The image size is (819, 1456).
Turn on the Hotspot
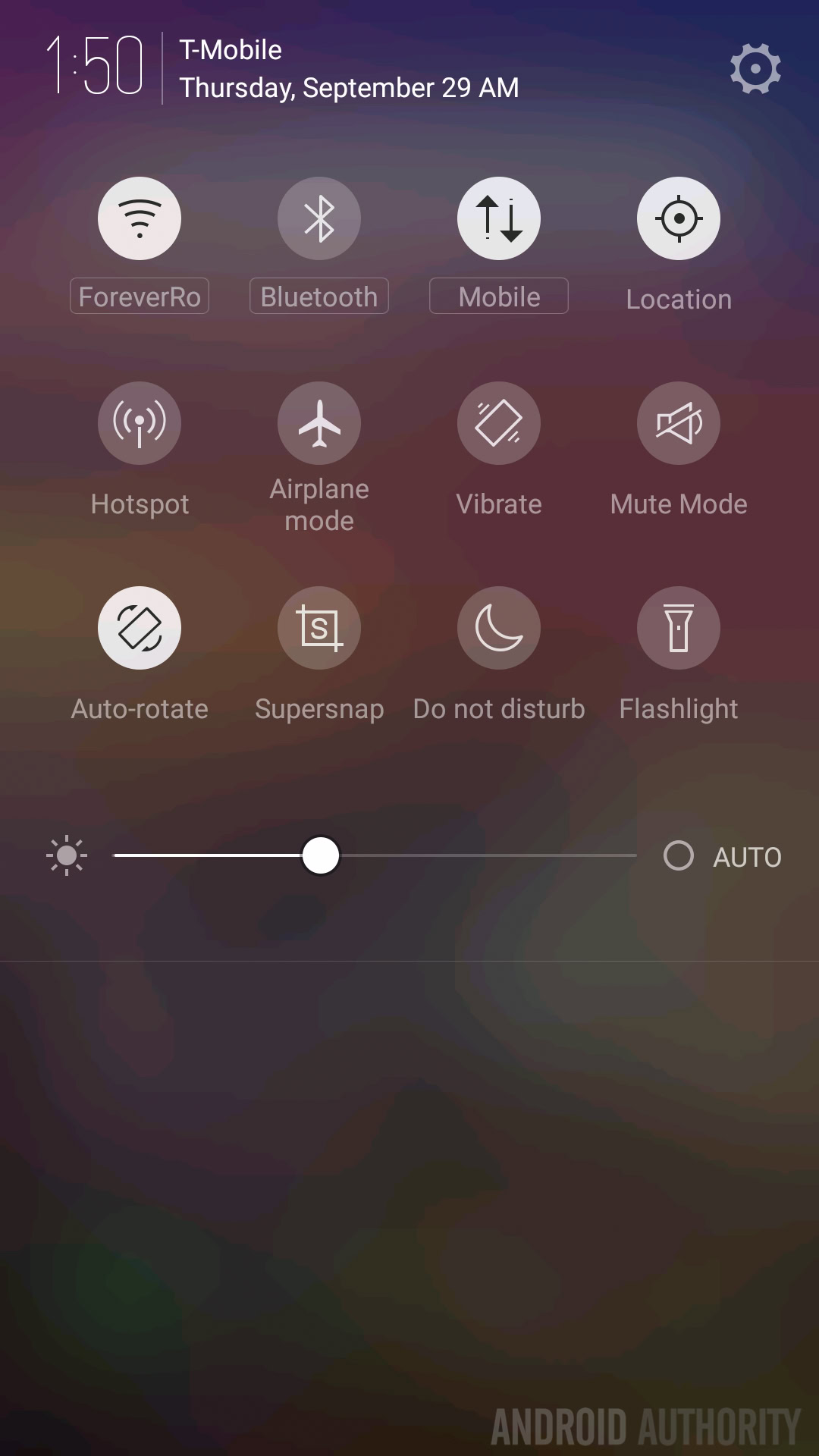(x=140, y=423)
